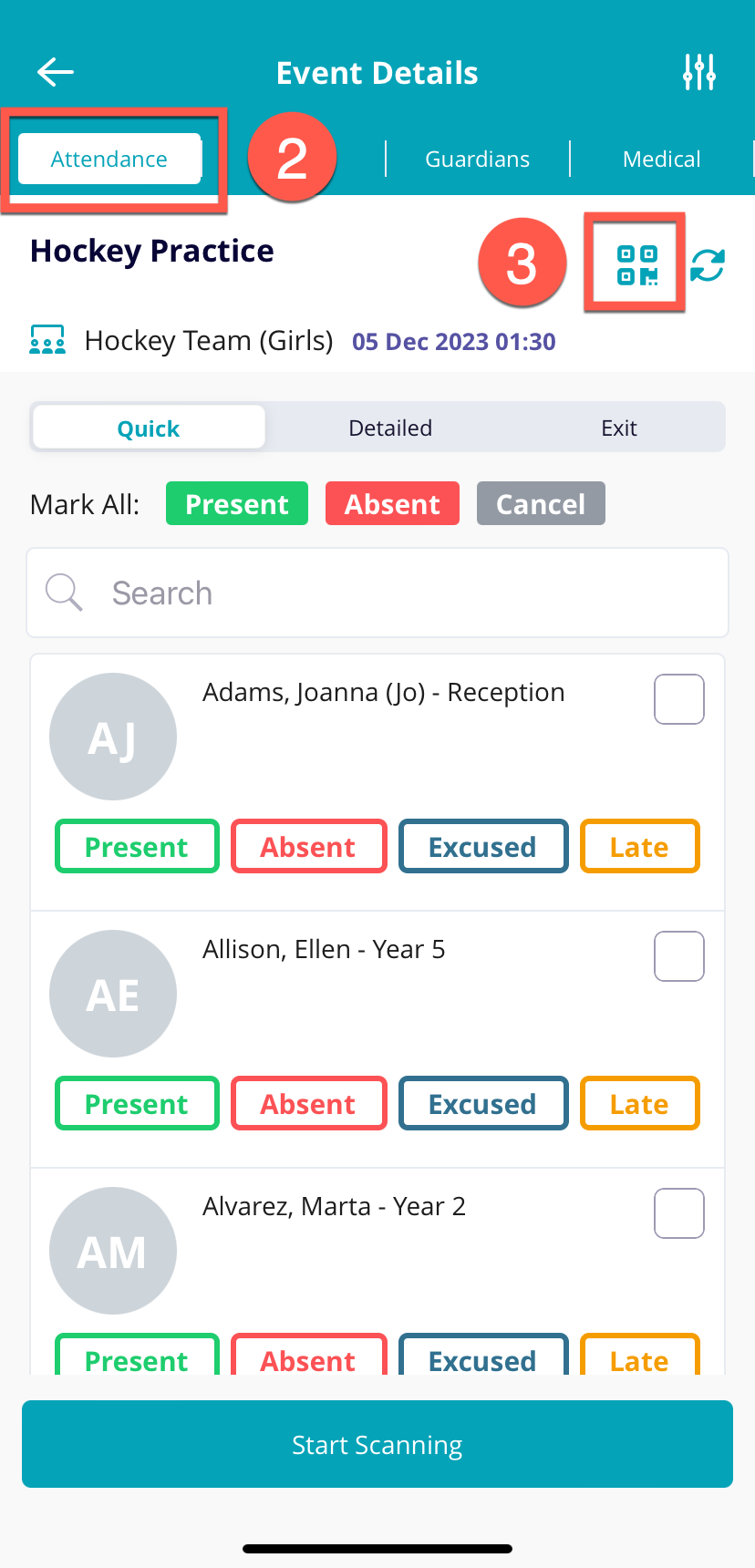Open the filter settings sliders icon

click(699, 72)
